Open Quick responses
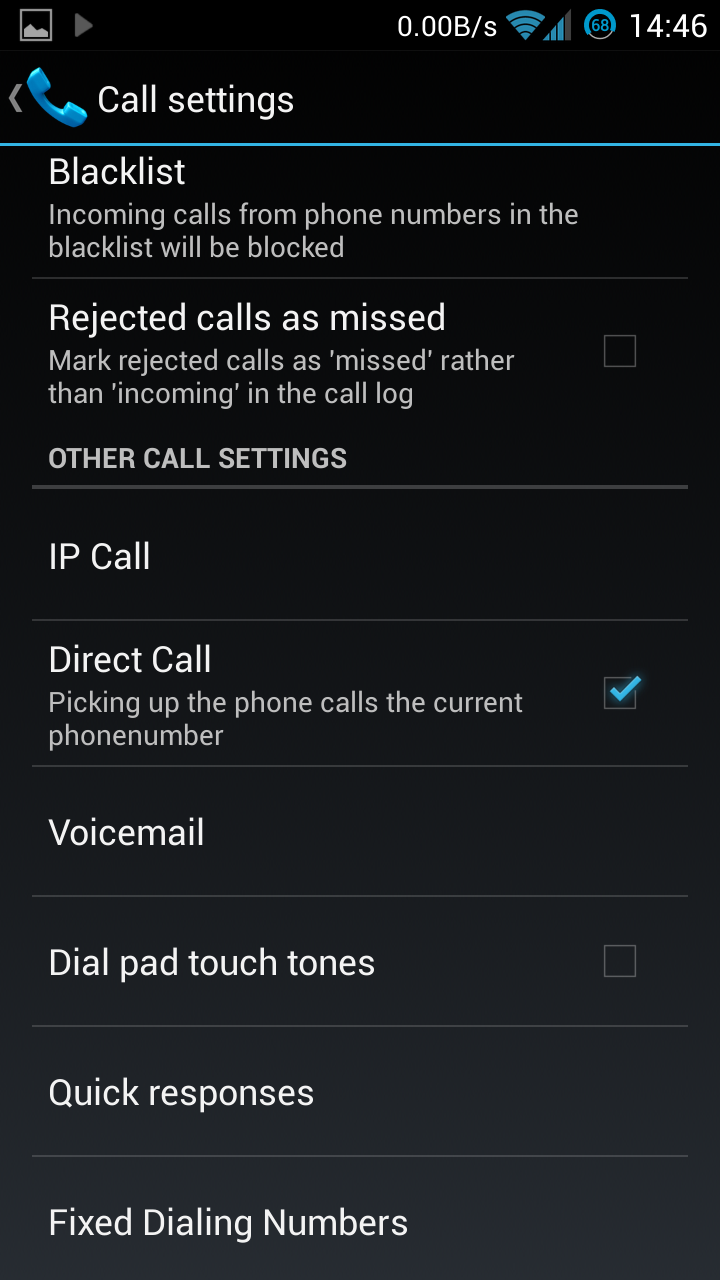The image size is (720, 1280). [x=360, y=1092]
